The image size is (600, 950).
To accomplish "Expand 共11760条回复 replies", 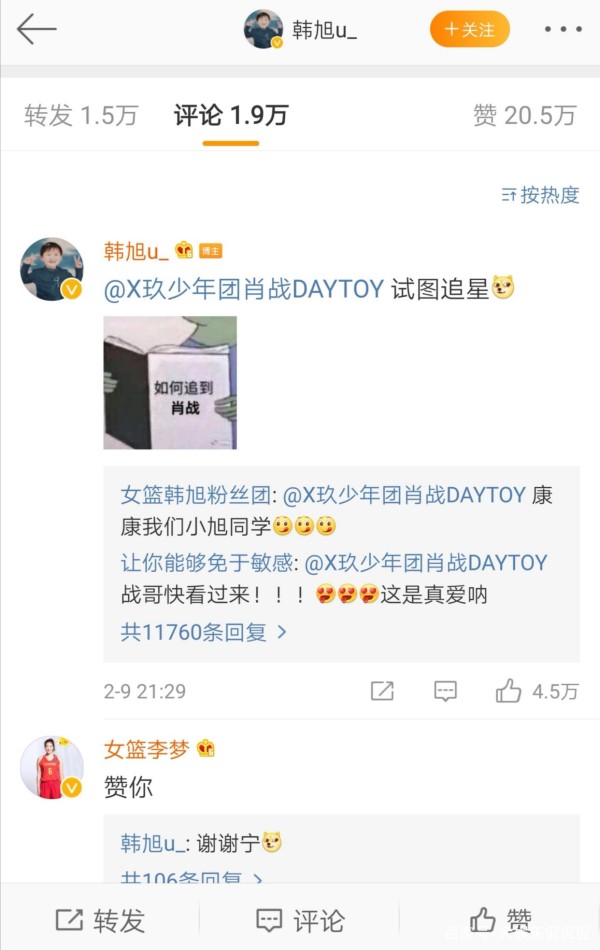I will point(204,632).
